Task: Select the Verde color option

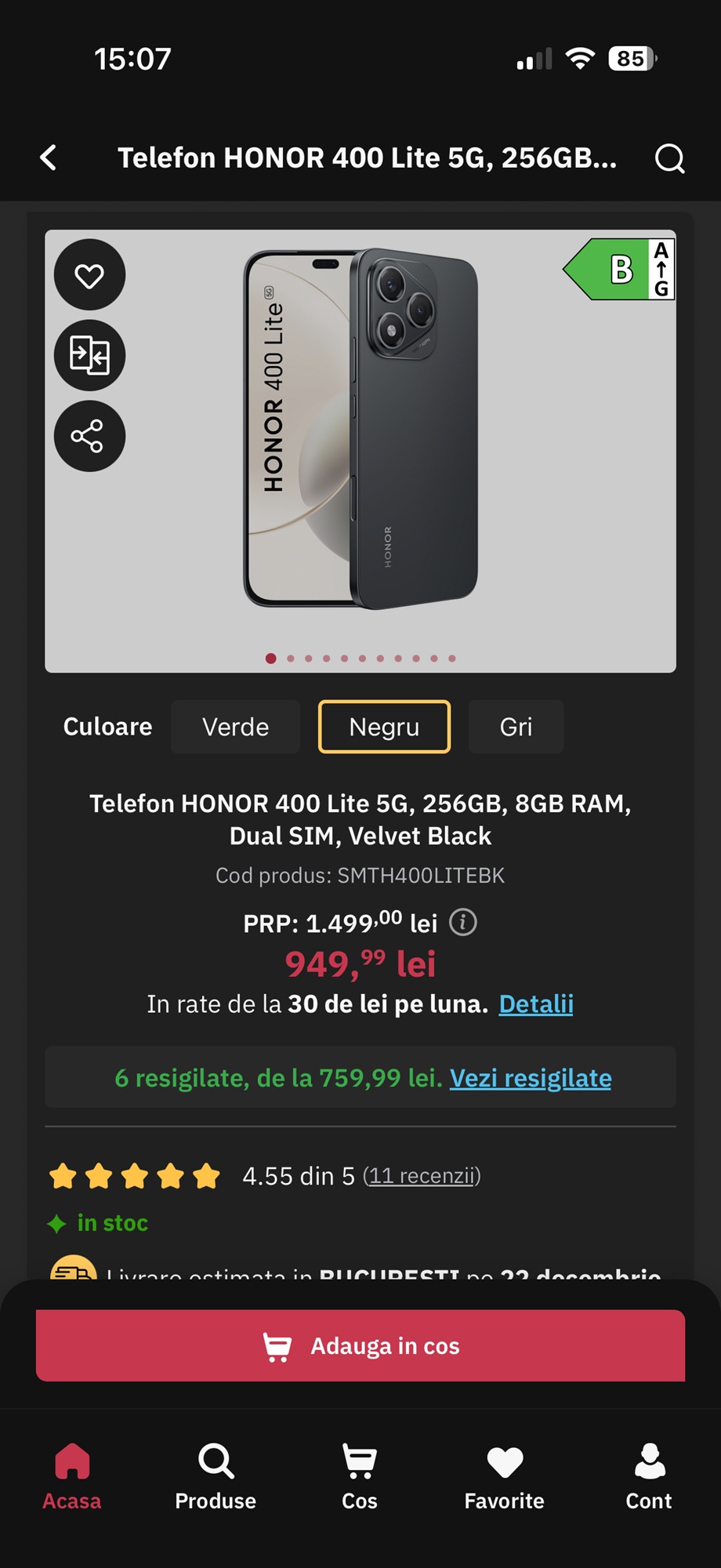Action: 235,727
